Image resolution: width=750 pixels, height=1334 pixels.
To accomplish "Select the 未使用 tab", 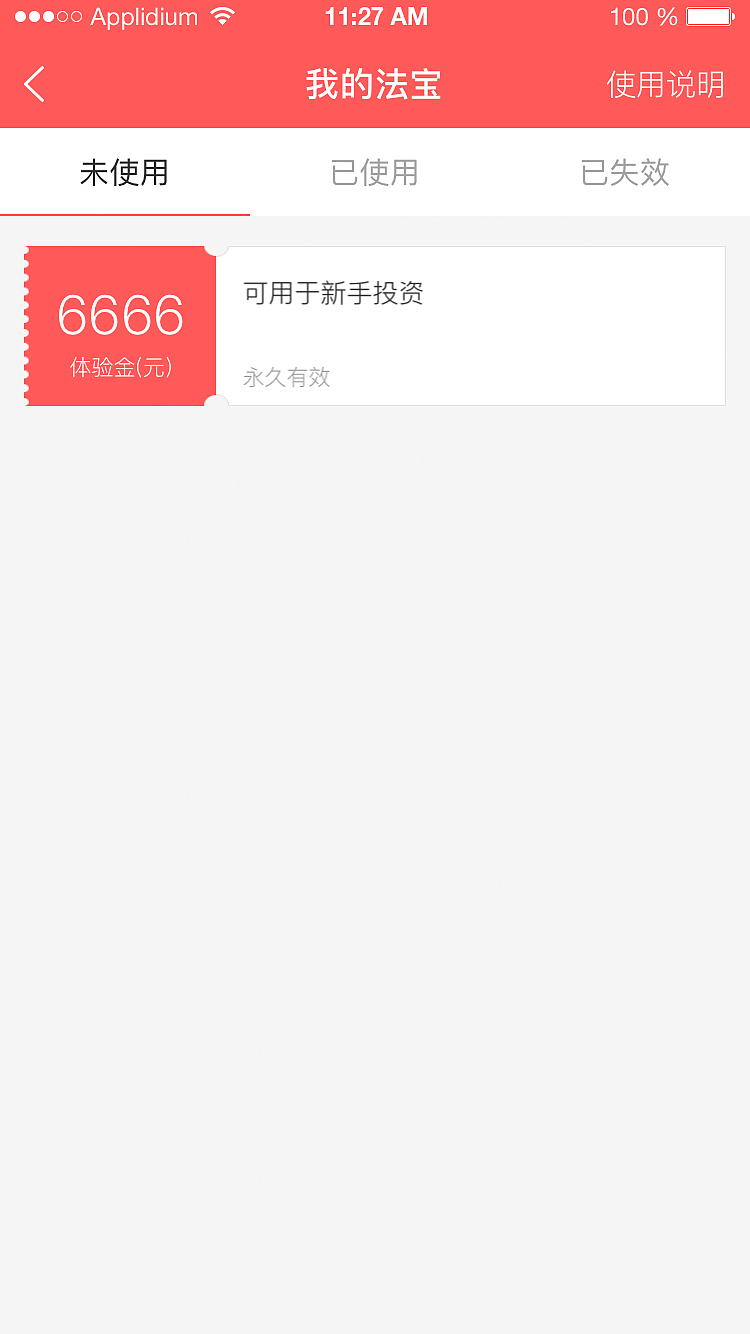I will pyautogui.click(x=124, y=172).
